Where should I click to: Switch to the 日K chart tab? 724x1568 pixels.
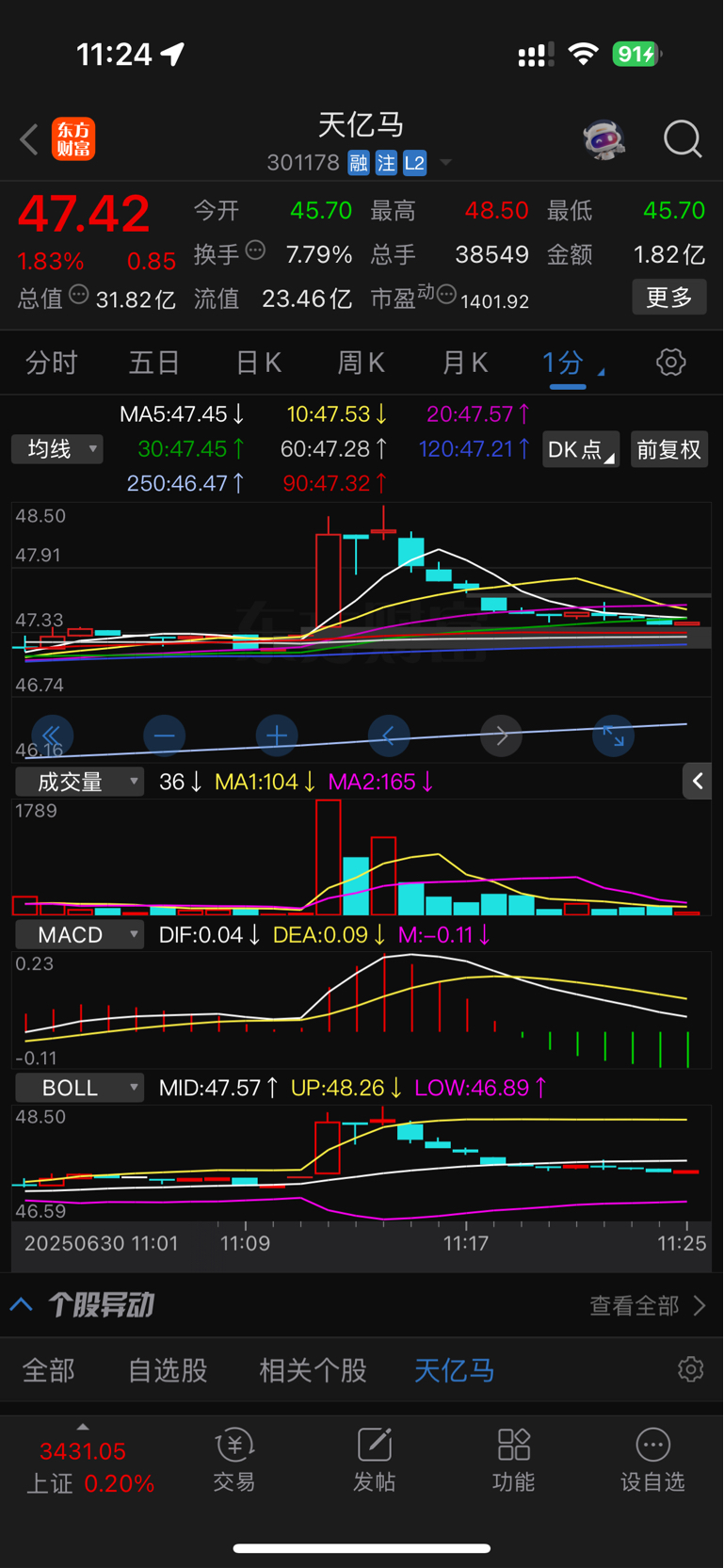coord(258,363)
